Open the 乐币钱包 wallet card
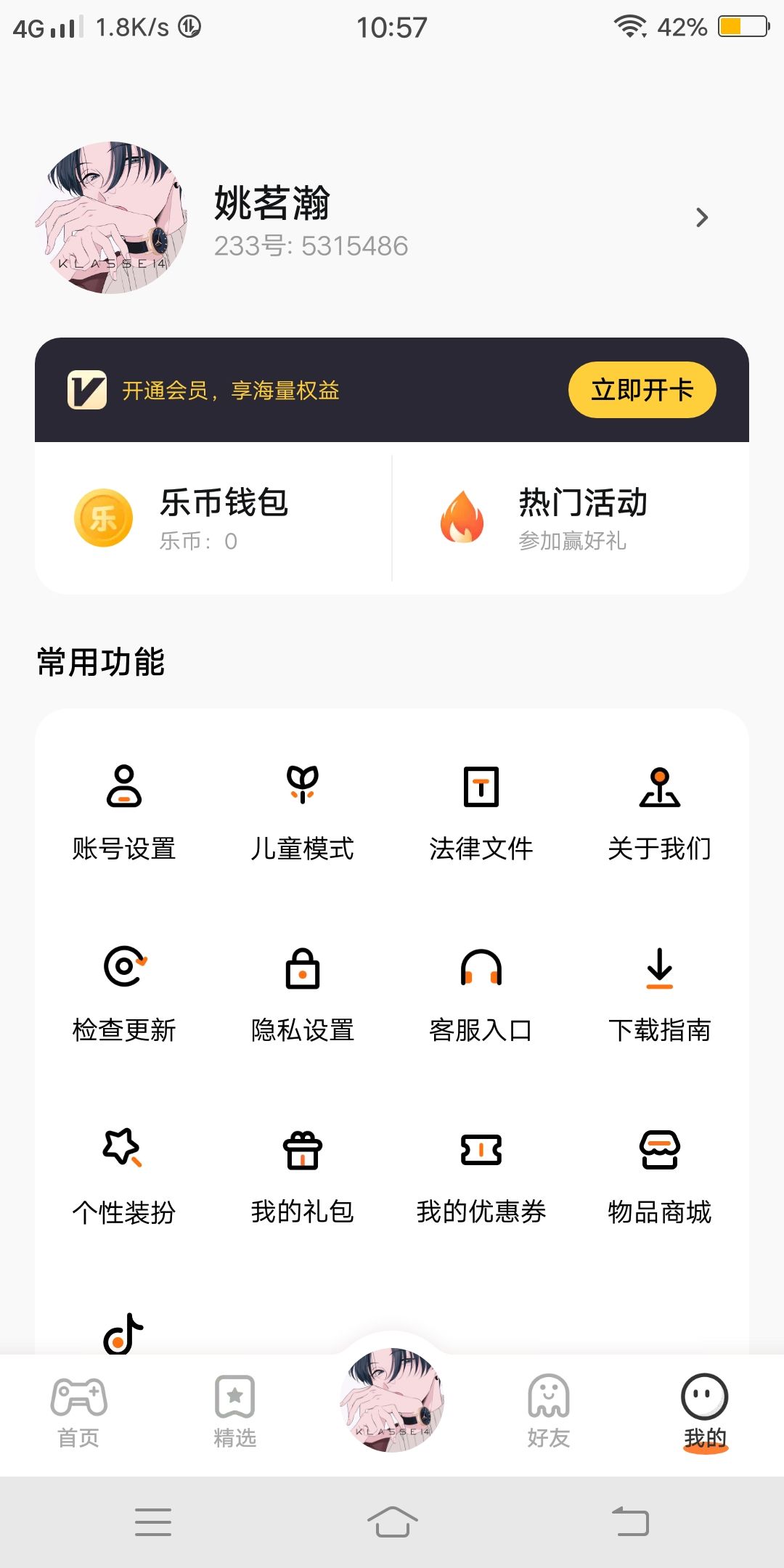The height and width of the screenshot is (1568, 784). [x=213, y=518]
